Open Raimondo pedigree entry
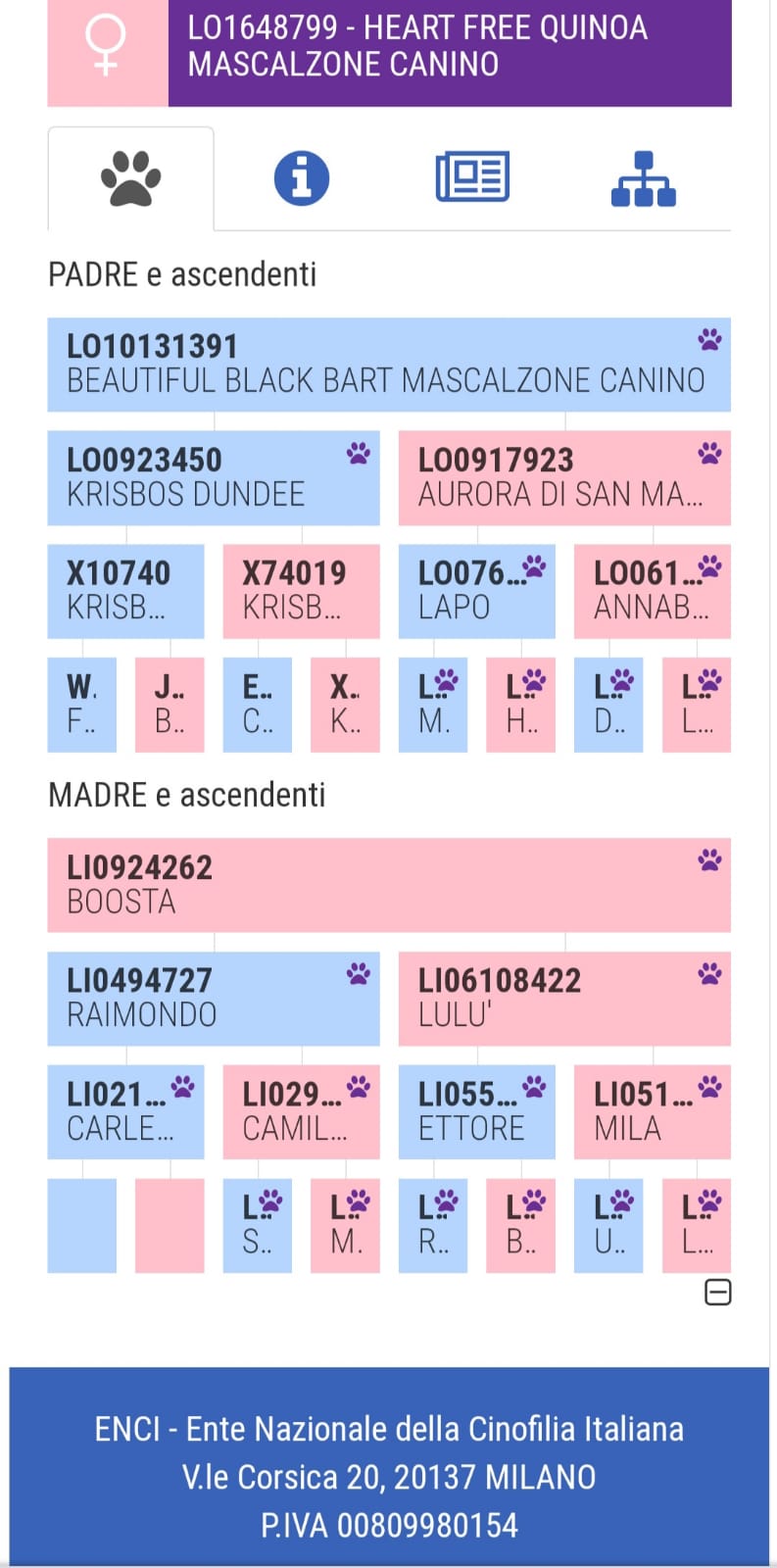The height and width of the screenshot is (1568, 777). point(214,999)
